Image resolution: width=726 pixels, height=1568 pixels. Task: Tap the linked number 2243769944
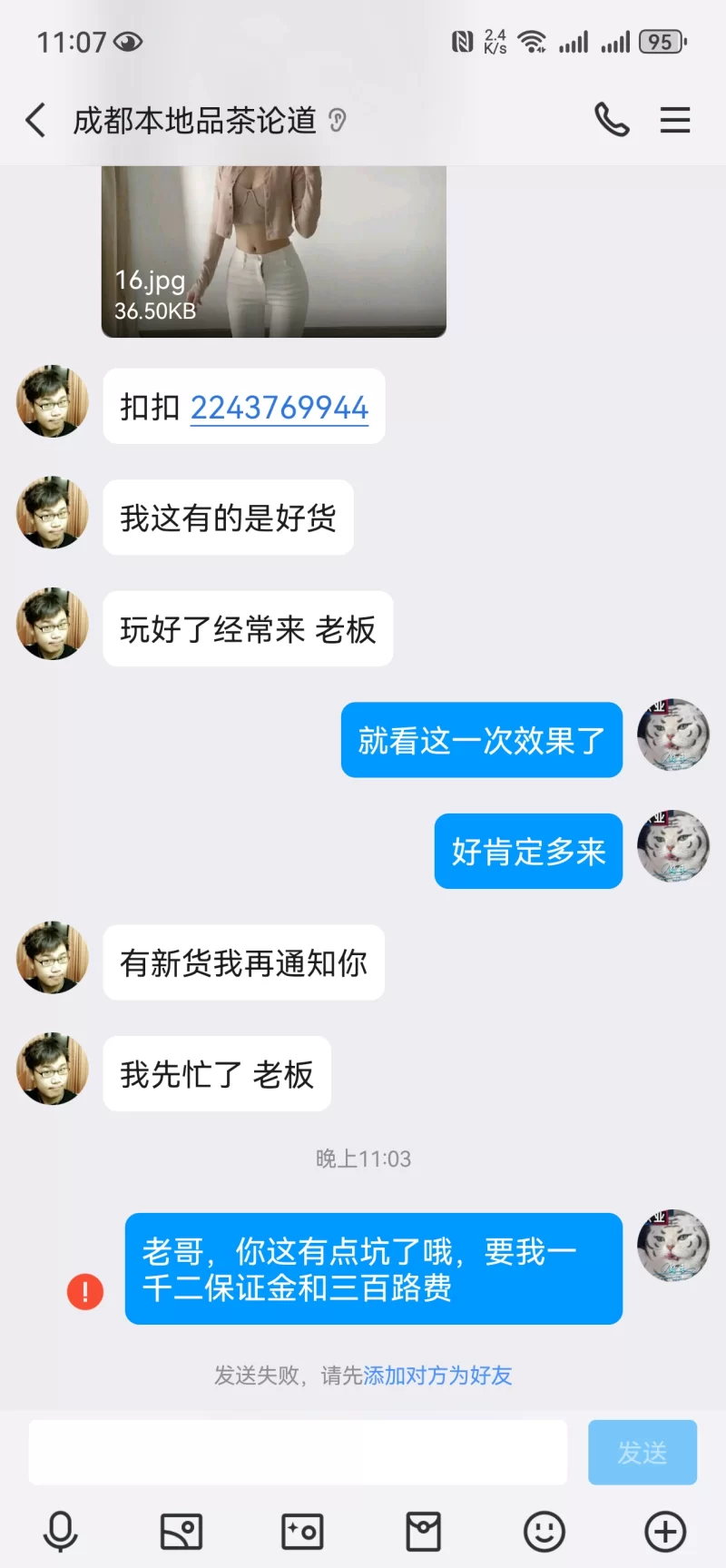279,408
